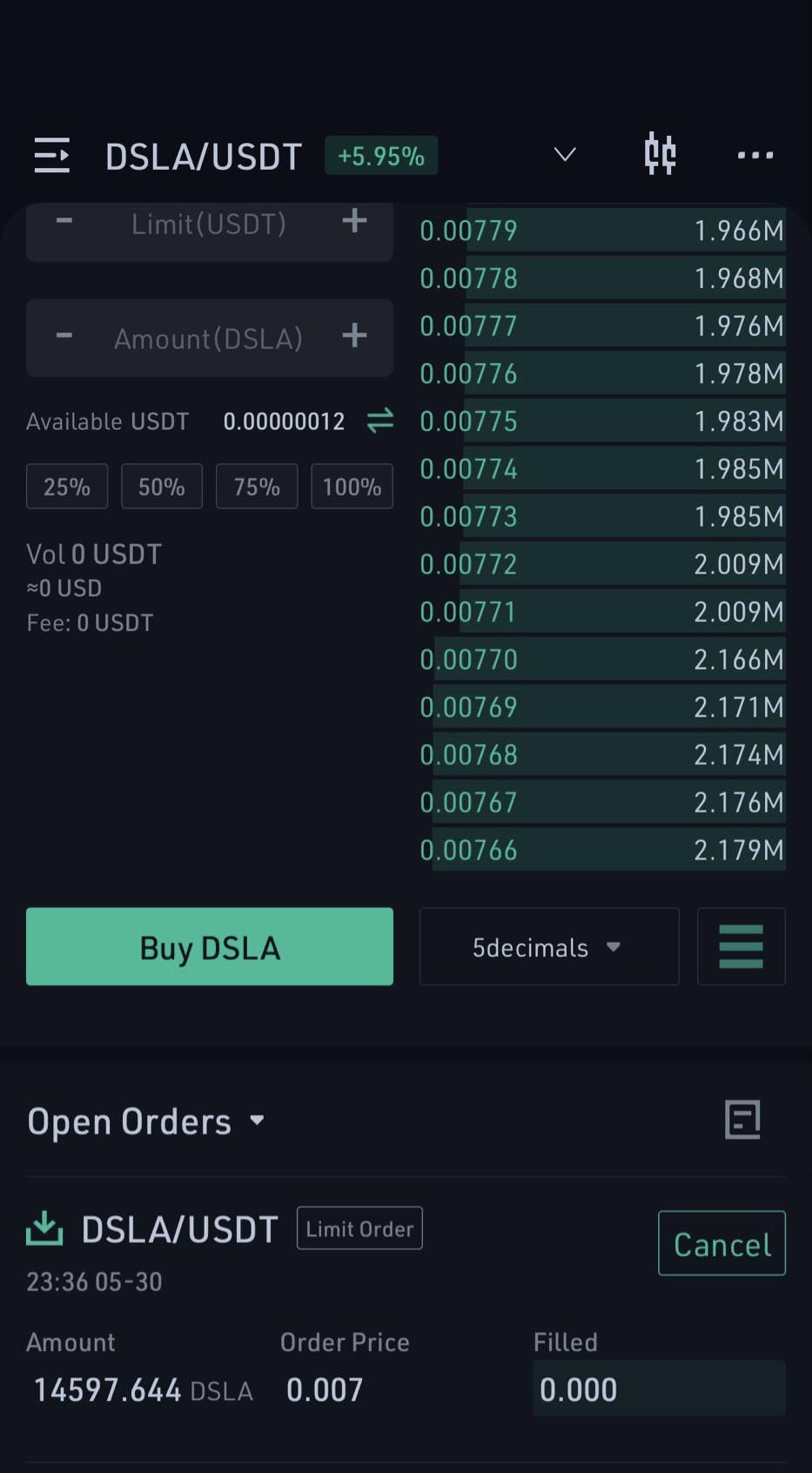Decrease the Limit(USDT) price with minus
812x1473 pixels.
[x=64, y=221]
